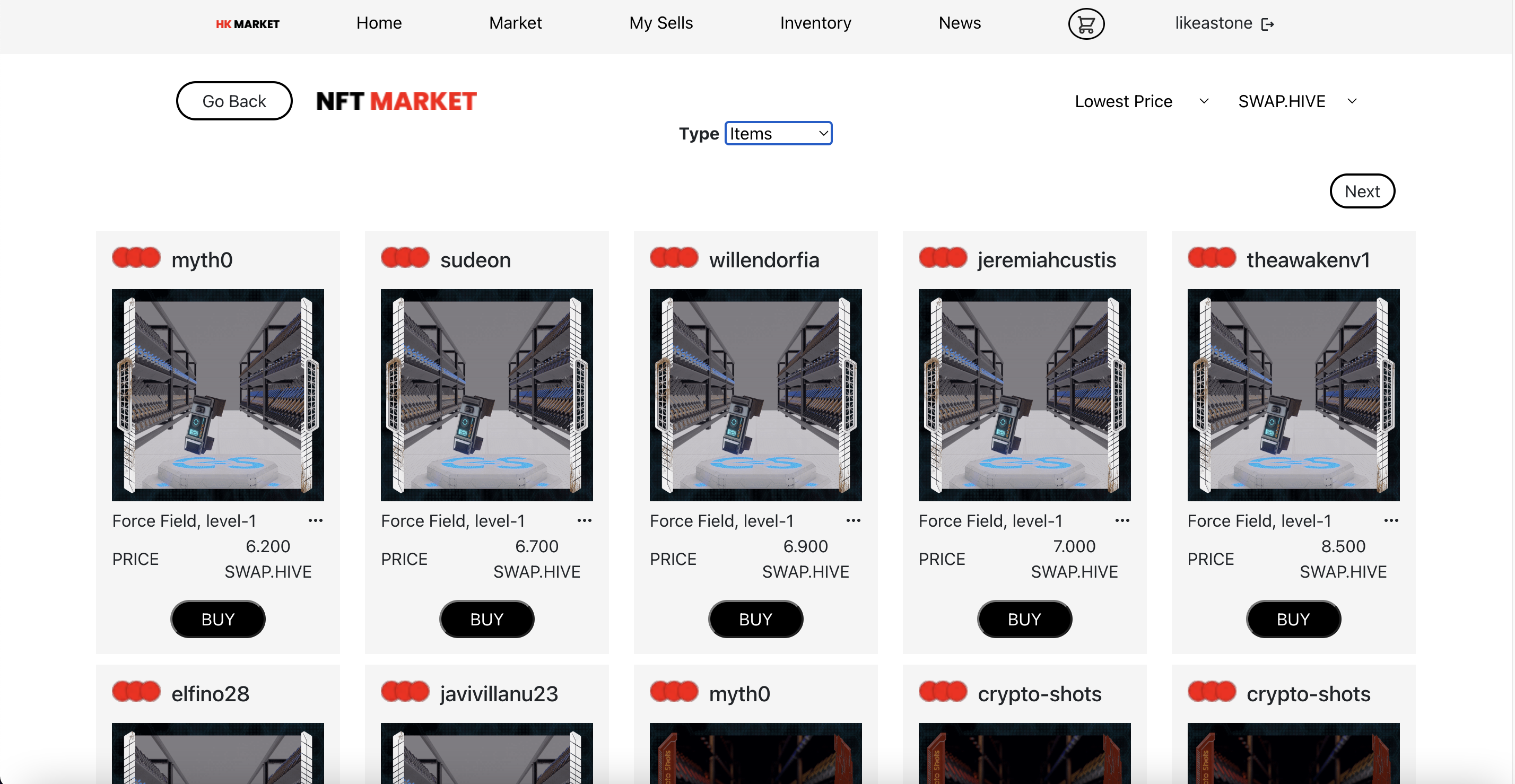
Task: Buy willendorfia's Force Field item
Action: point(755,619)
